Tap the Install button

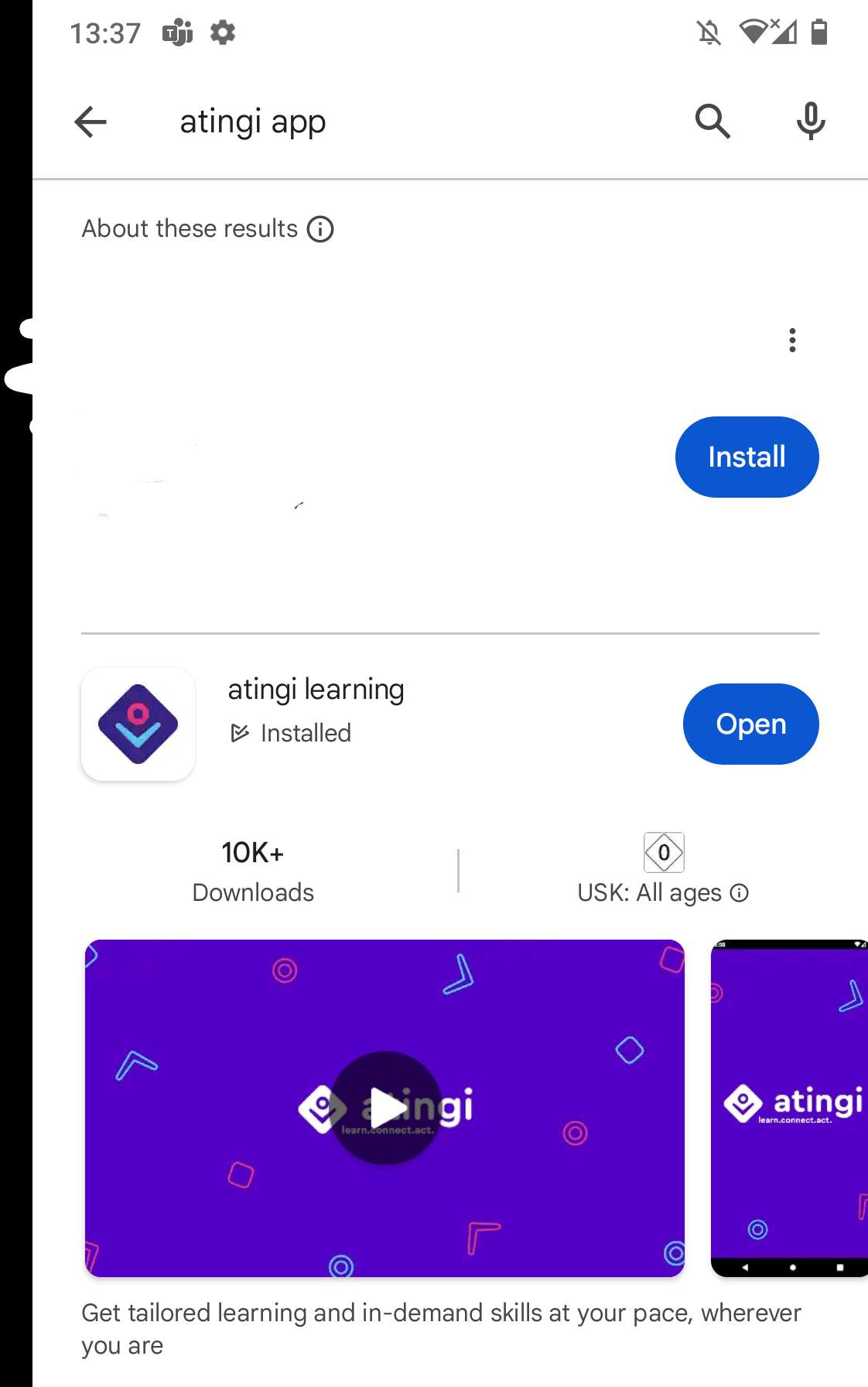(x=747, y=457)
